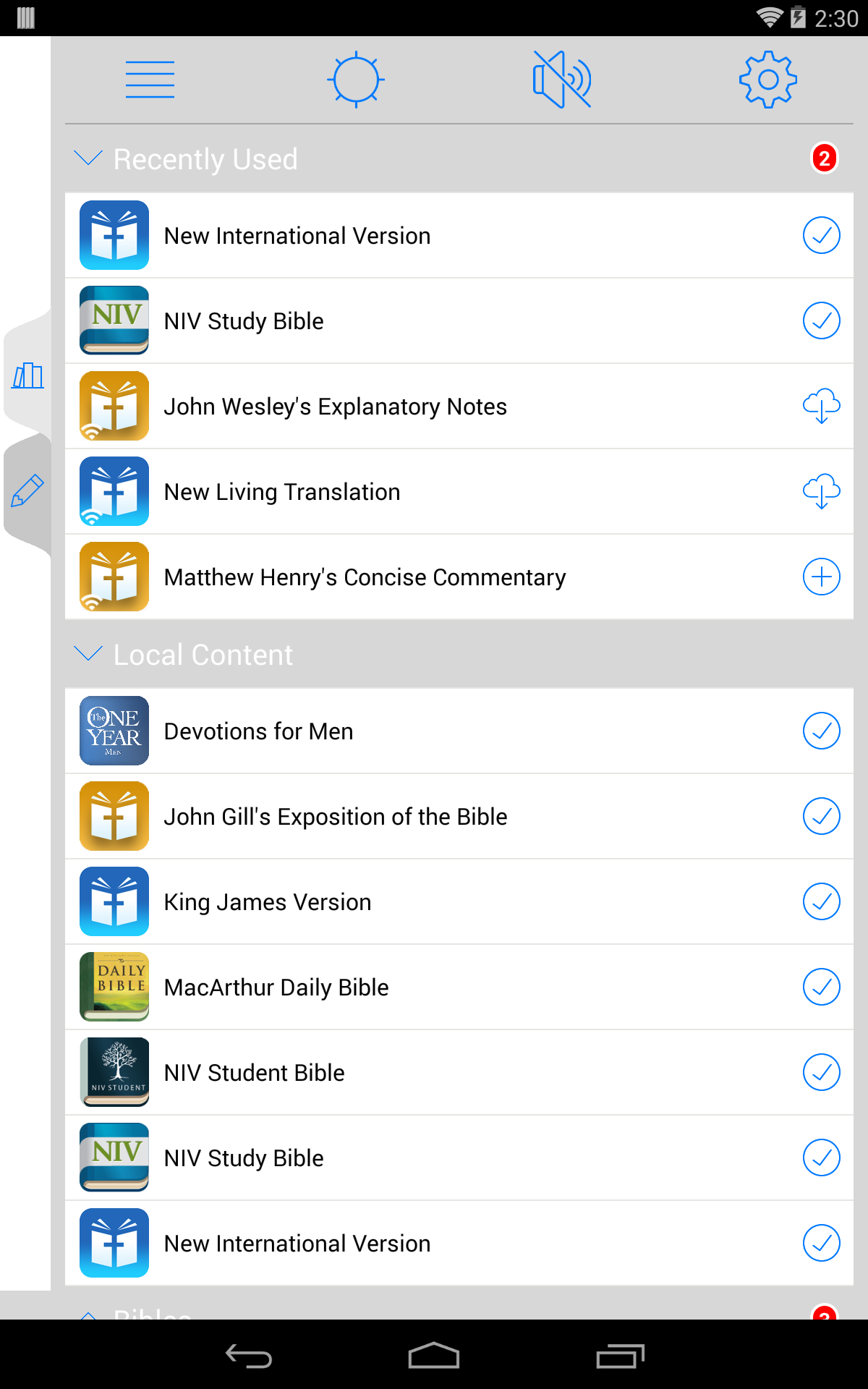Open the brightness control
The height and width of the screenshot is (1389, 868).
click(x=356, y=79)
